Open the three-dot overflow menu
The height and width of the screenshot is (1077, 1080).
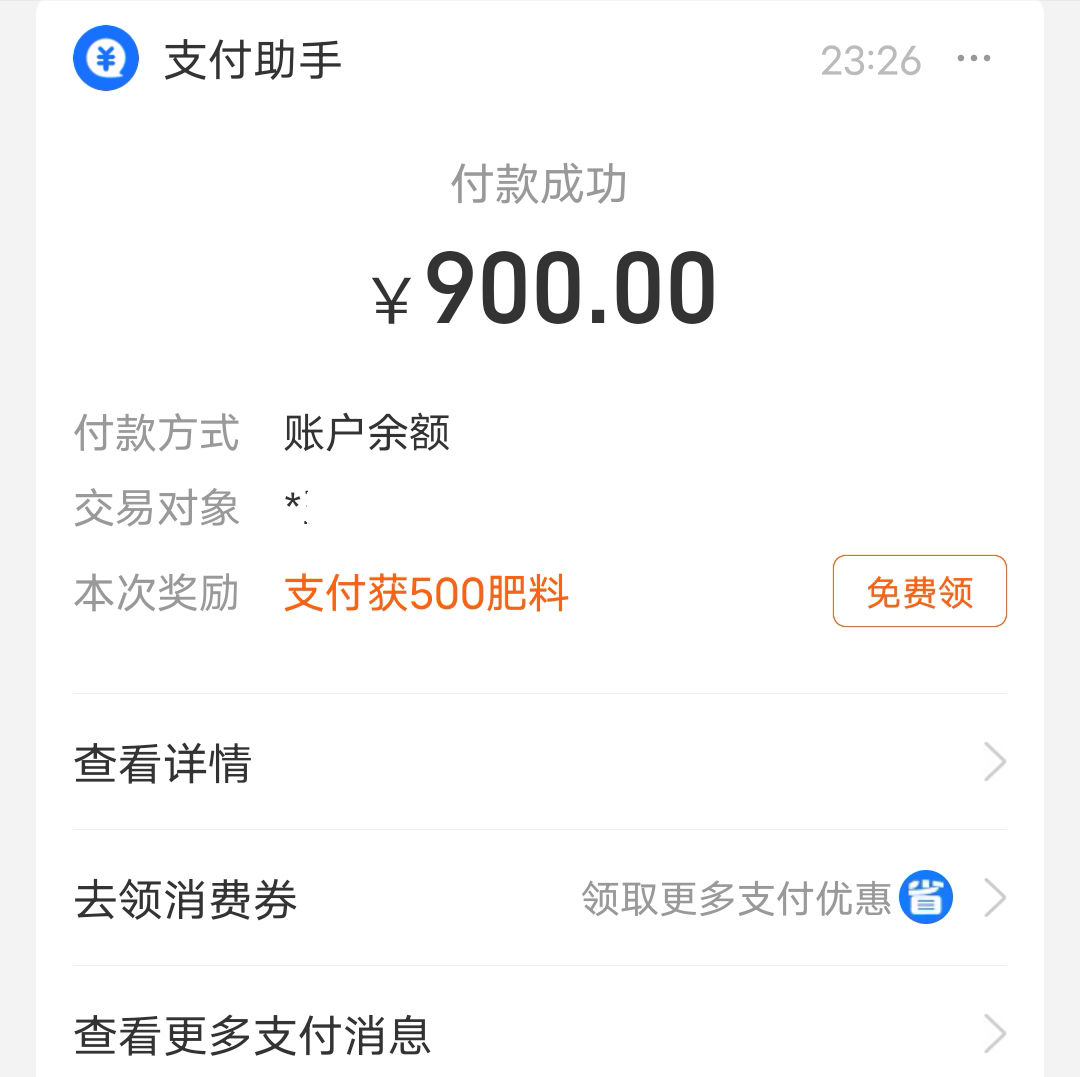tap(973, 59)
